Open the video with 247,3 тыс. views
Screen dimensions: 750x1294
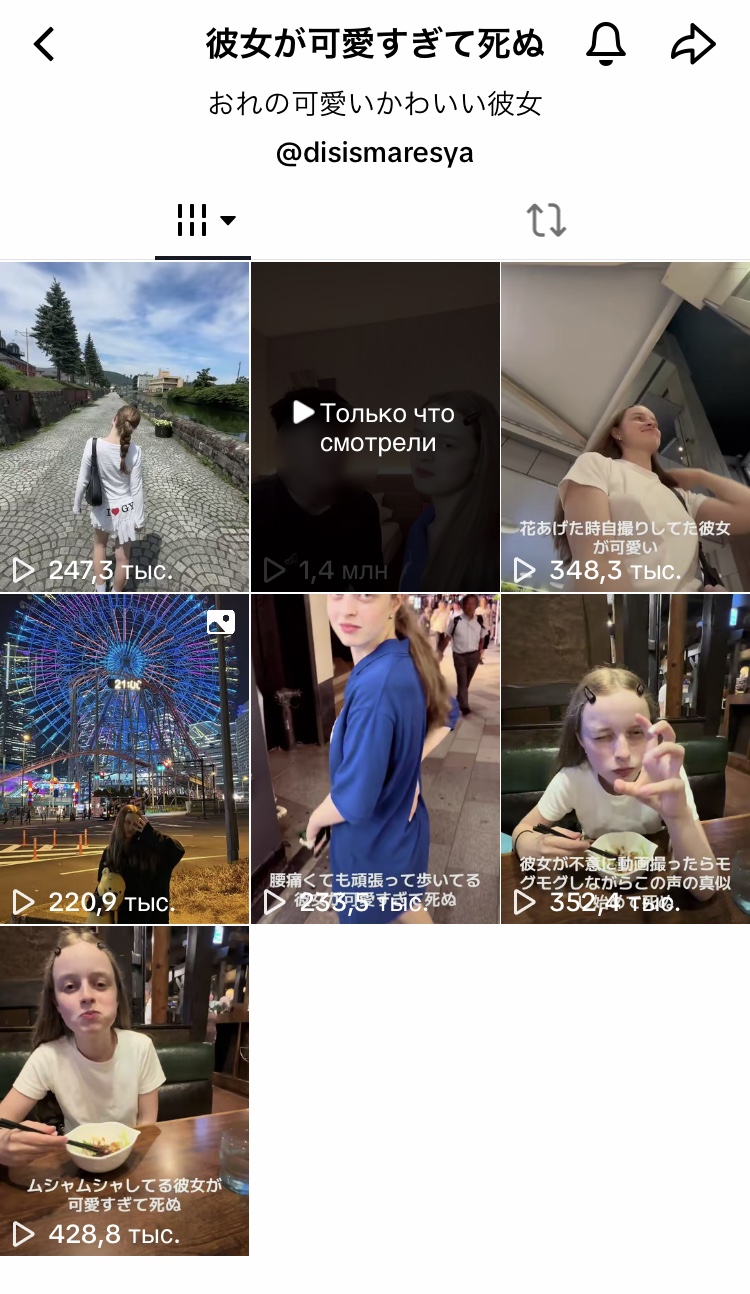point(124,427)
